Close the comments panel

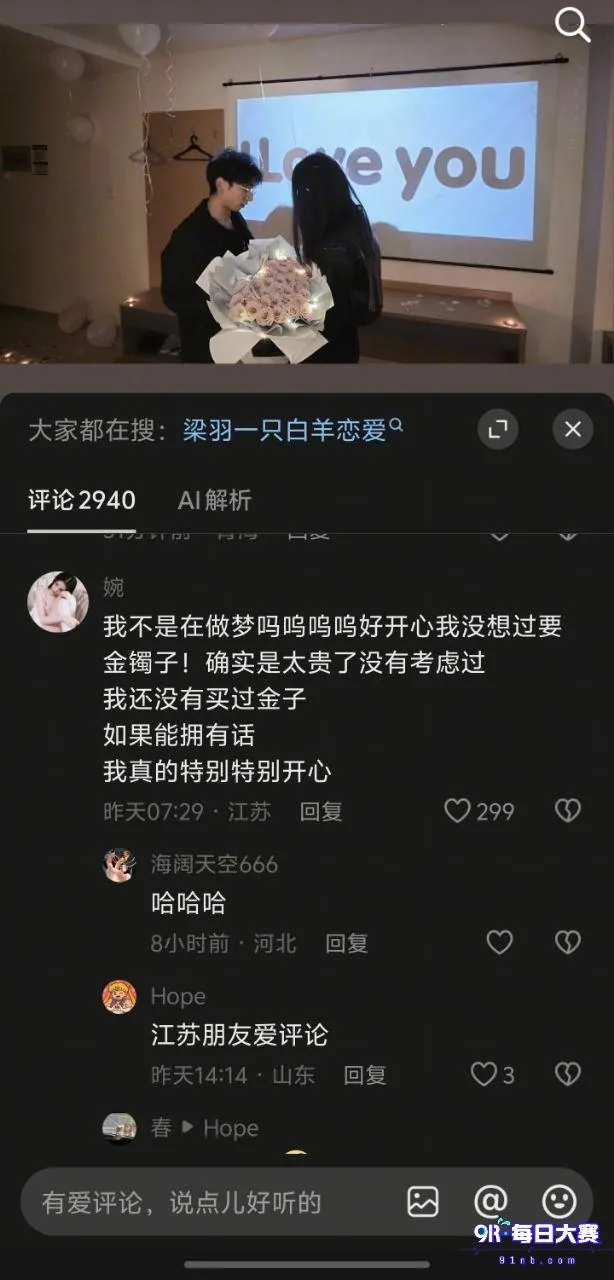click(573, 430)
